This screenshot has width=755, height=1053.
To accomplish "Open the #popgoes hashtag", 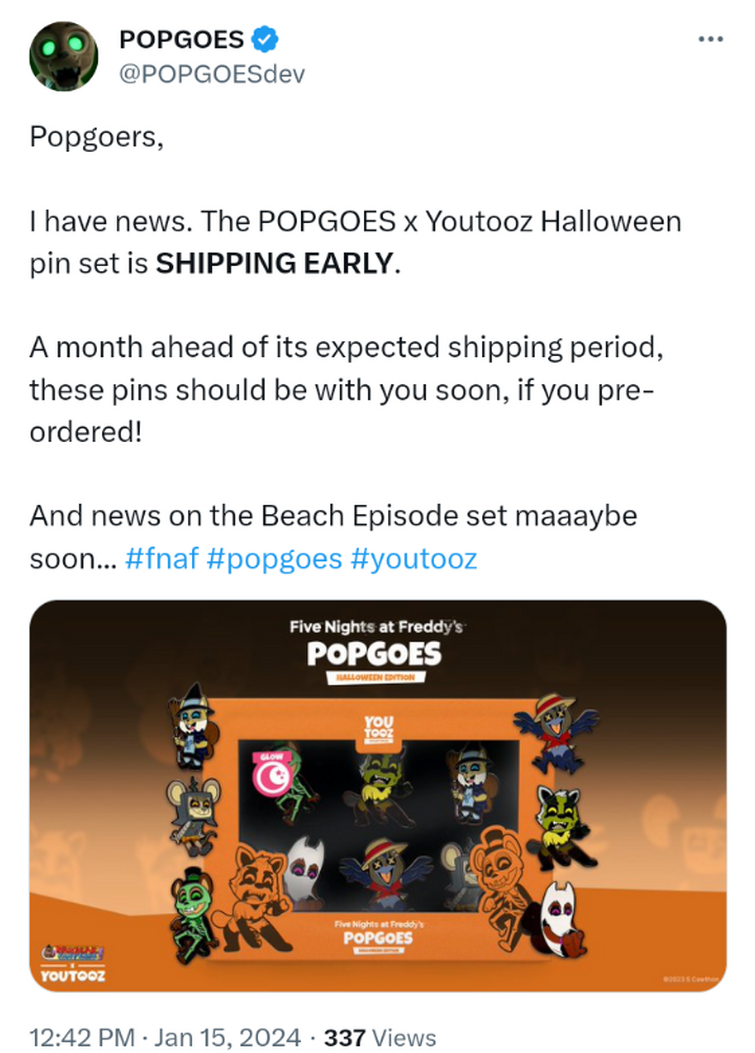I will tap(274, 558).
